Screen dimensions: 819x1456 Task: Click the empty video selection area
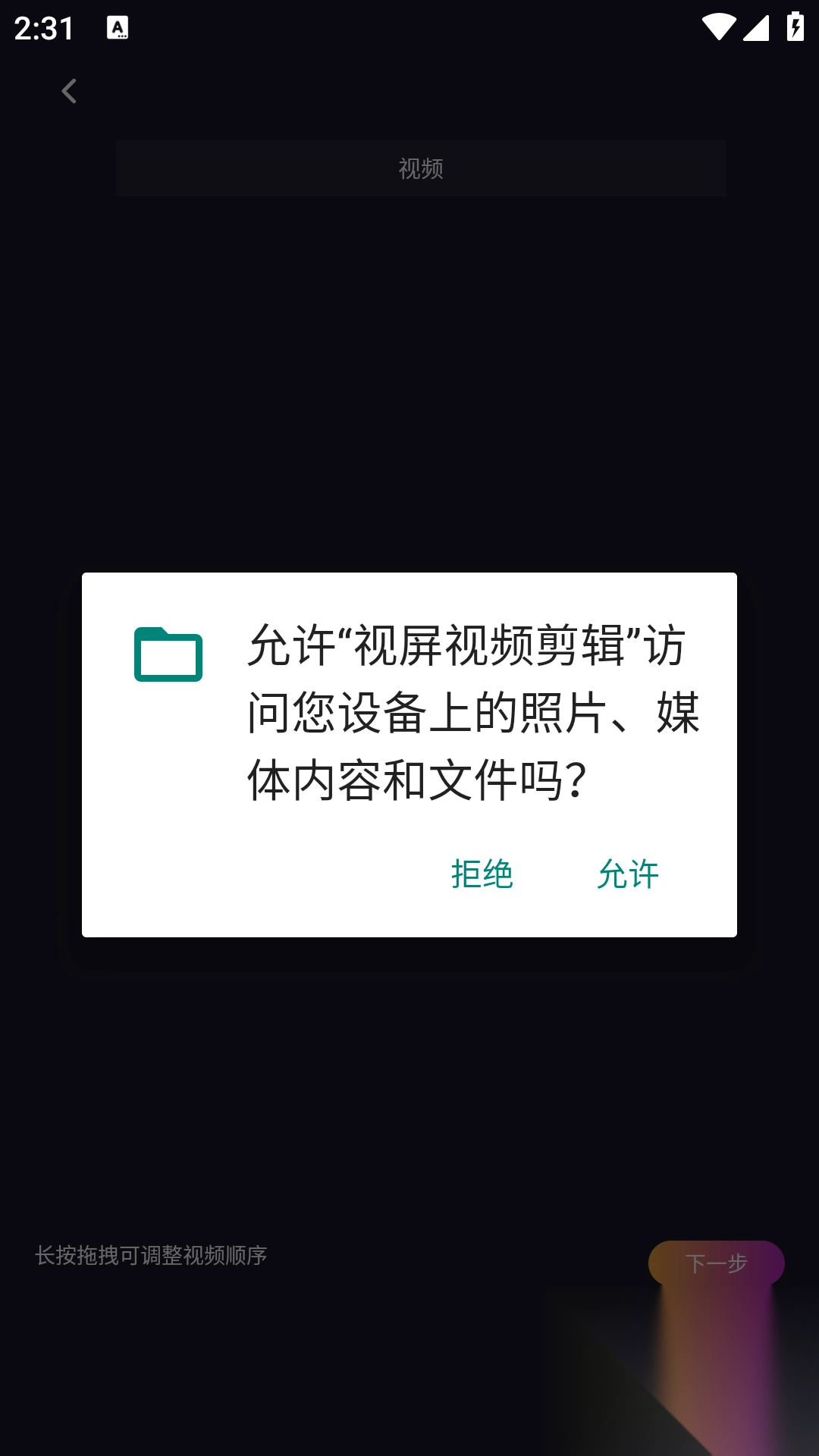[409, 379]
